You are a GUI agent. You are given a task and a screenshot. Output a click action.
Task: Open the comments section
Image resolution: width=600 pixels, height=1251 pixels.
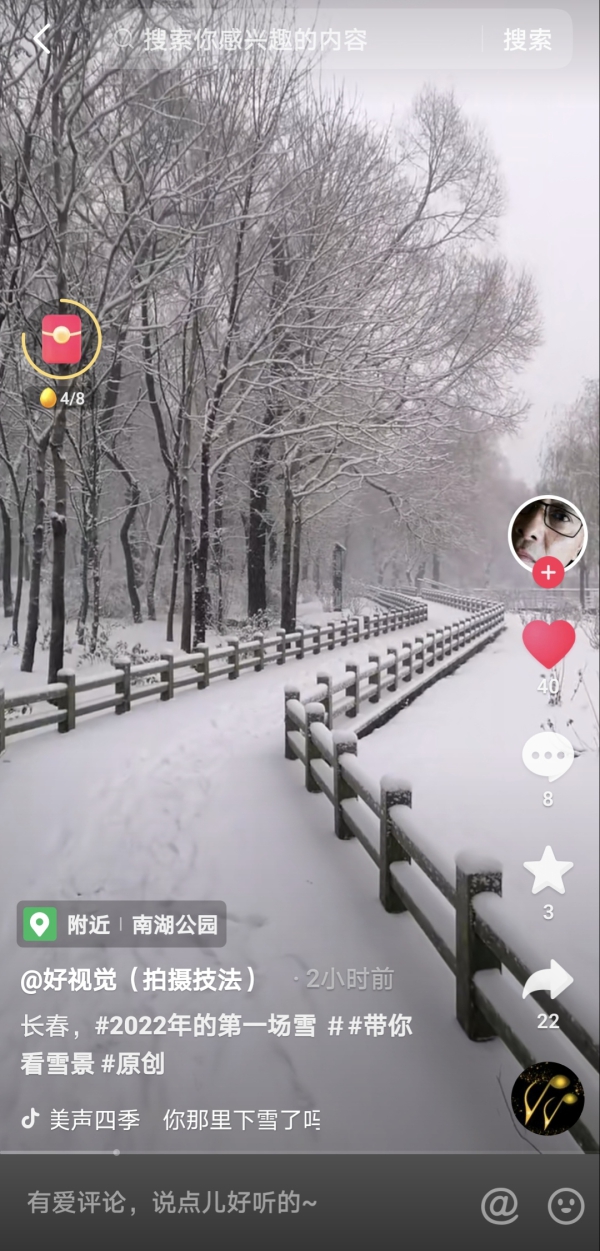pyautogui.click(x=548, y=757)
